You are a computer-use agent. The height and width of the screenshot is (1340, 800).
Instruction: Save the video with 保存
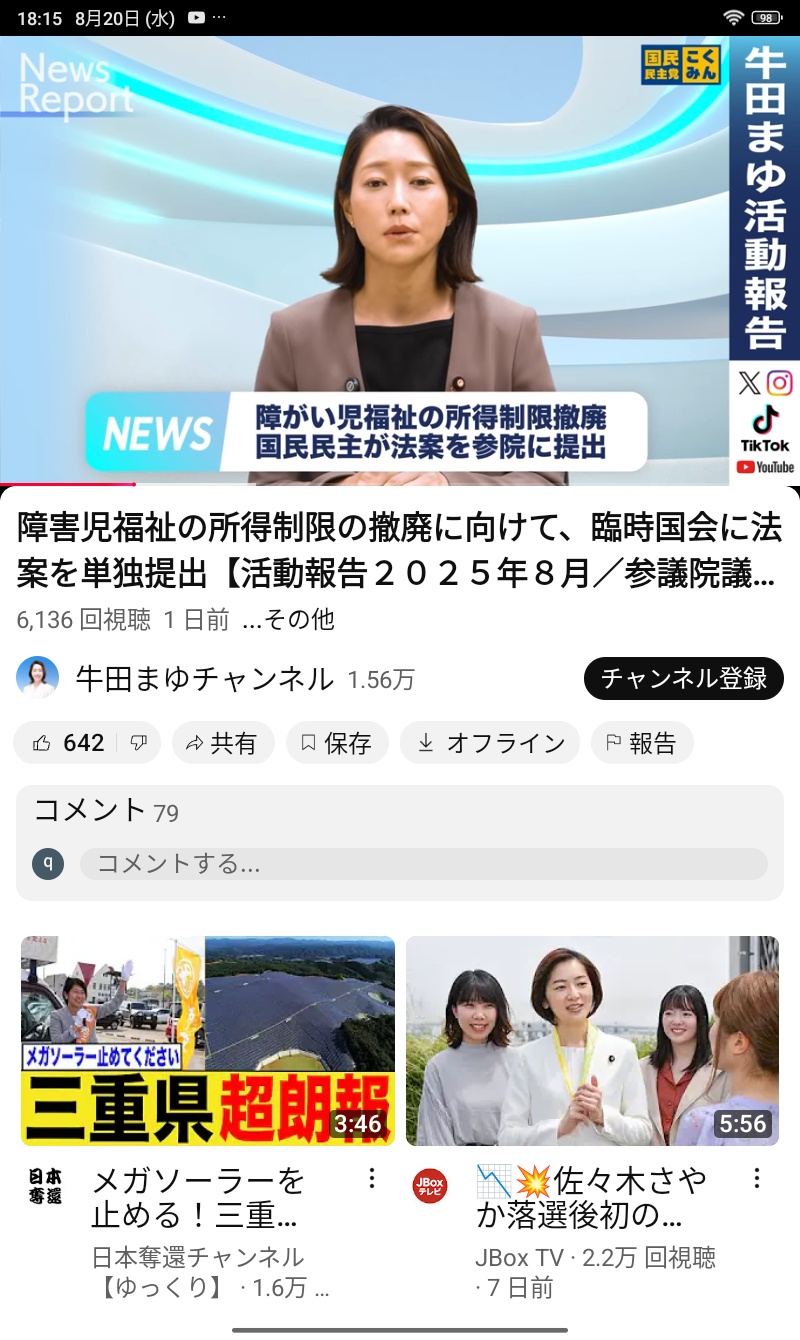[337, 743]
